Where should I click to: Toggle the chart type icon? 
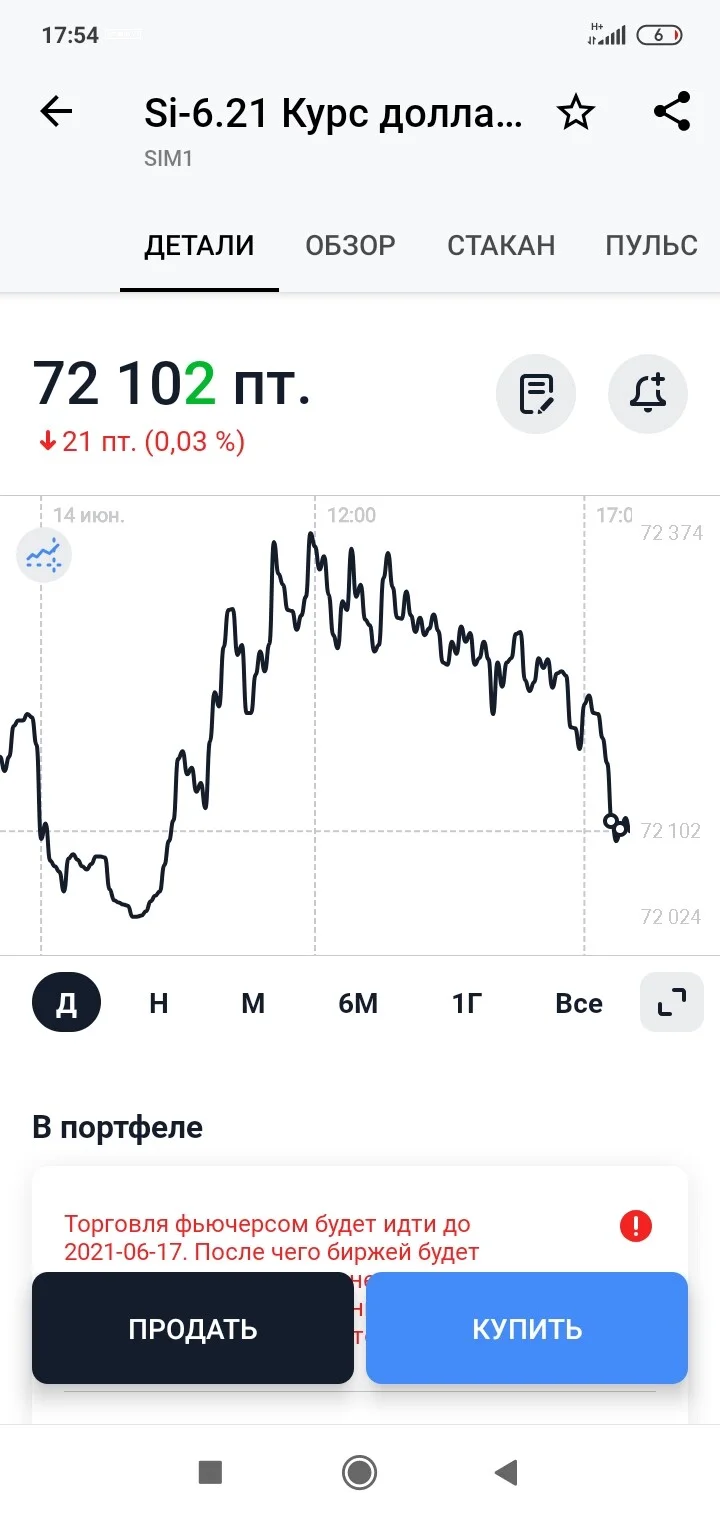tap(44, 553)
